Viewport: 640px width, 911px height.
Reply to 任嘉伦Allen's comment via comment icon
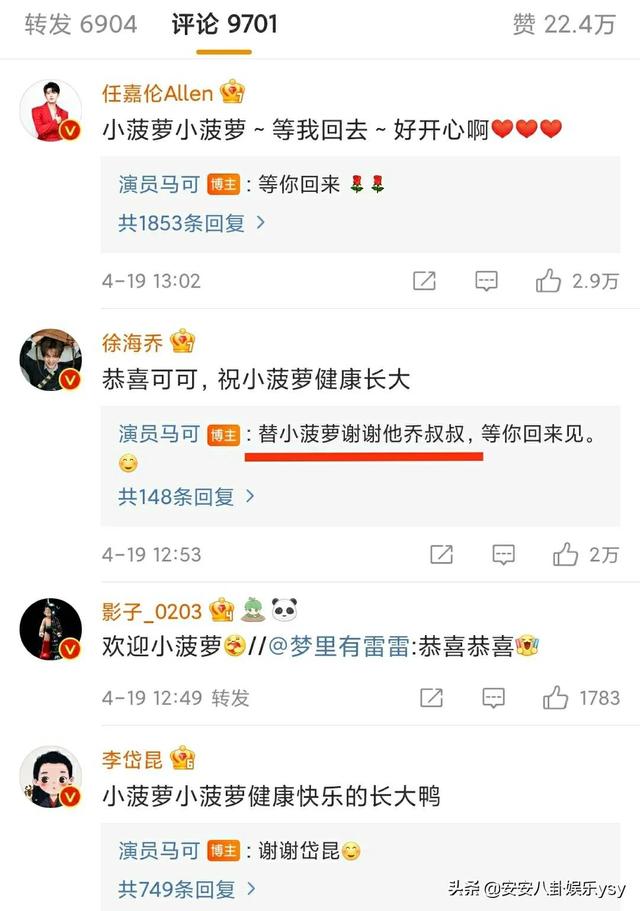pos(486,281)
